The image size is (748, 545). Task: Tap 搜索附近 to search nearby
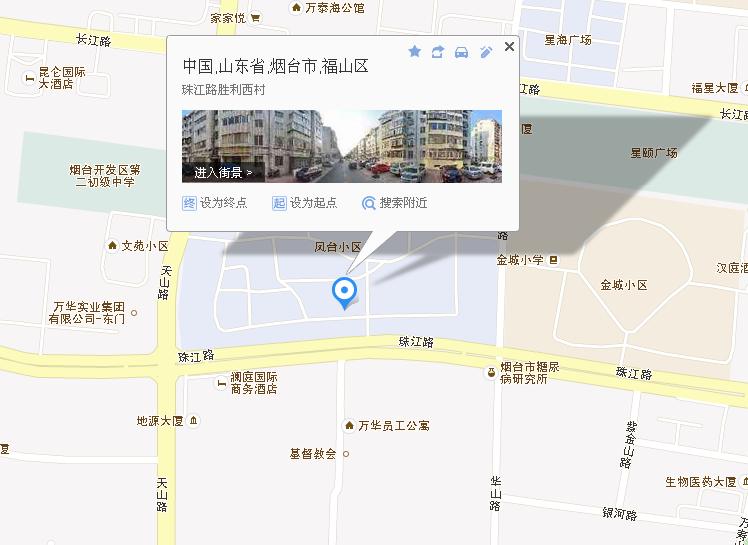click(x=394, y=203)
